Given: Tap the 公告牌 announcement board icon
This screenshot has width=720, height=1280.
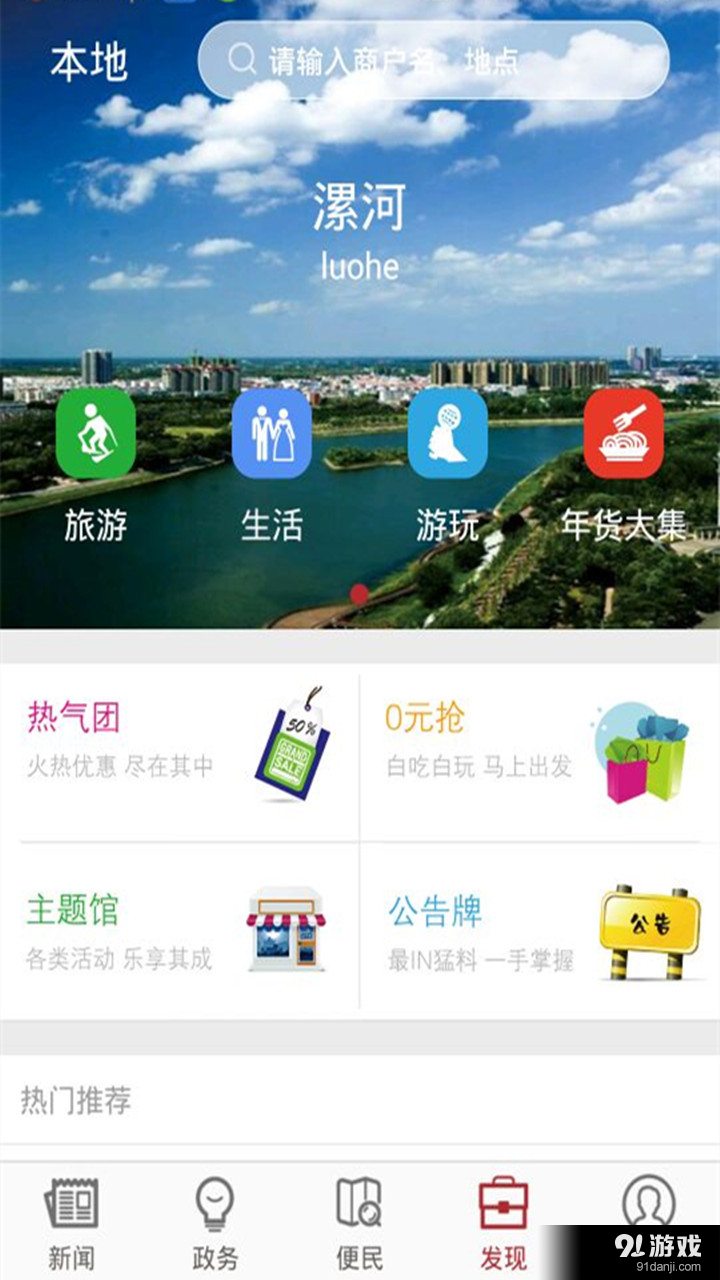Looking at the screenshot, I should tap(645, 927).
